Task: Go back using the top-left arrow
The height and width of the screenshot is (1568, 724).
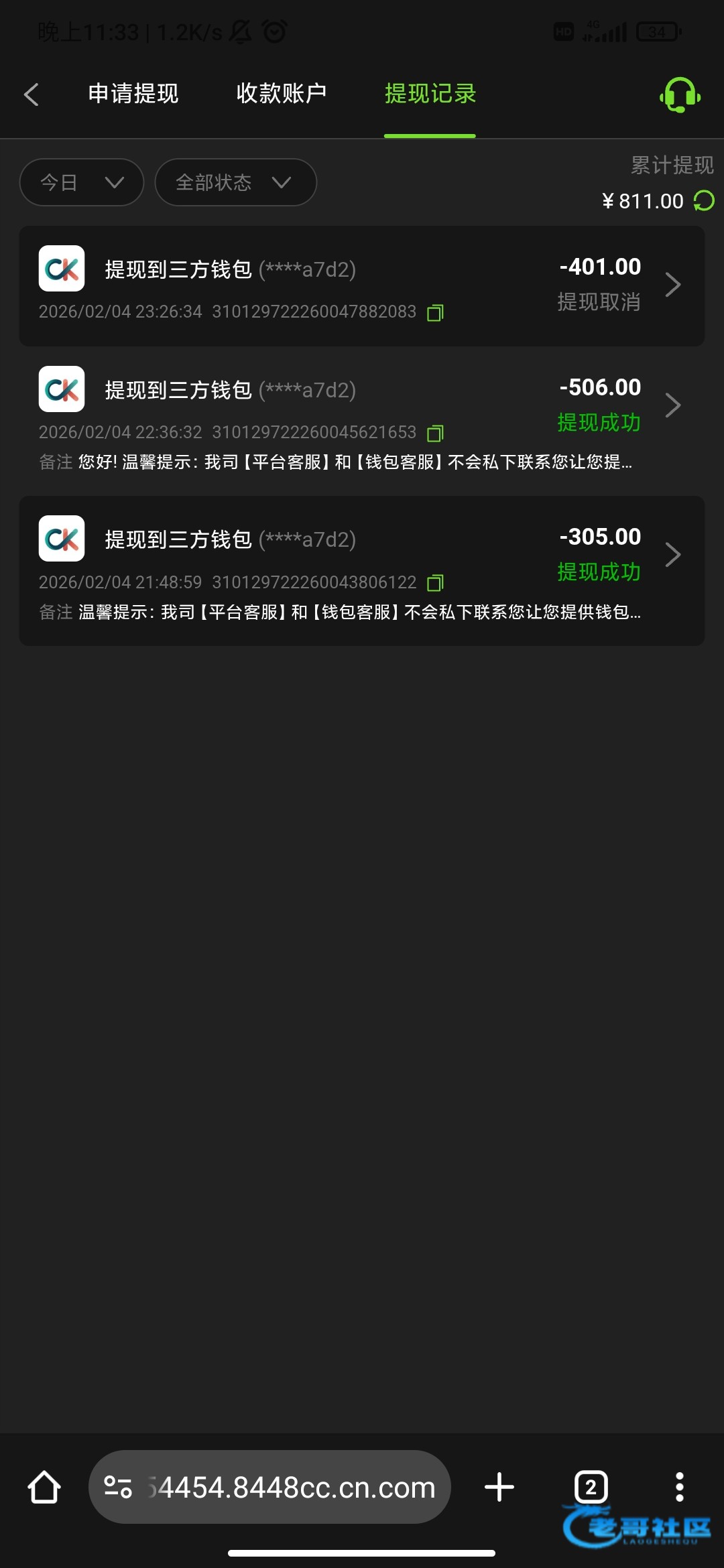Action: tap(32, 94)
